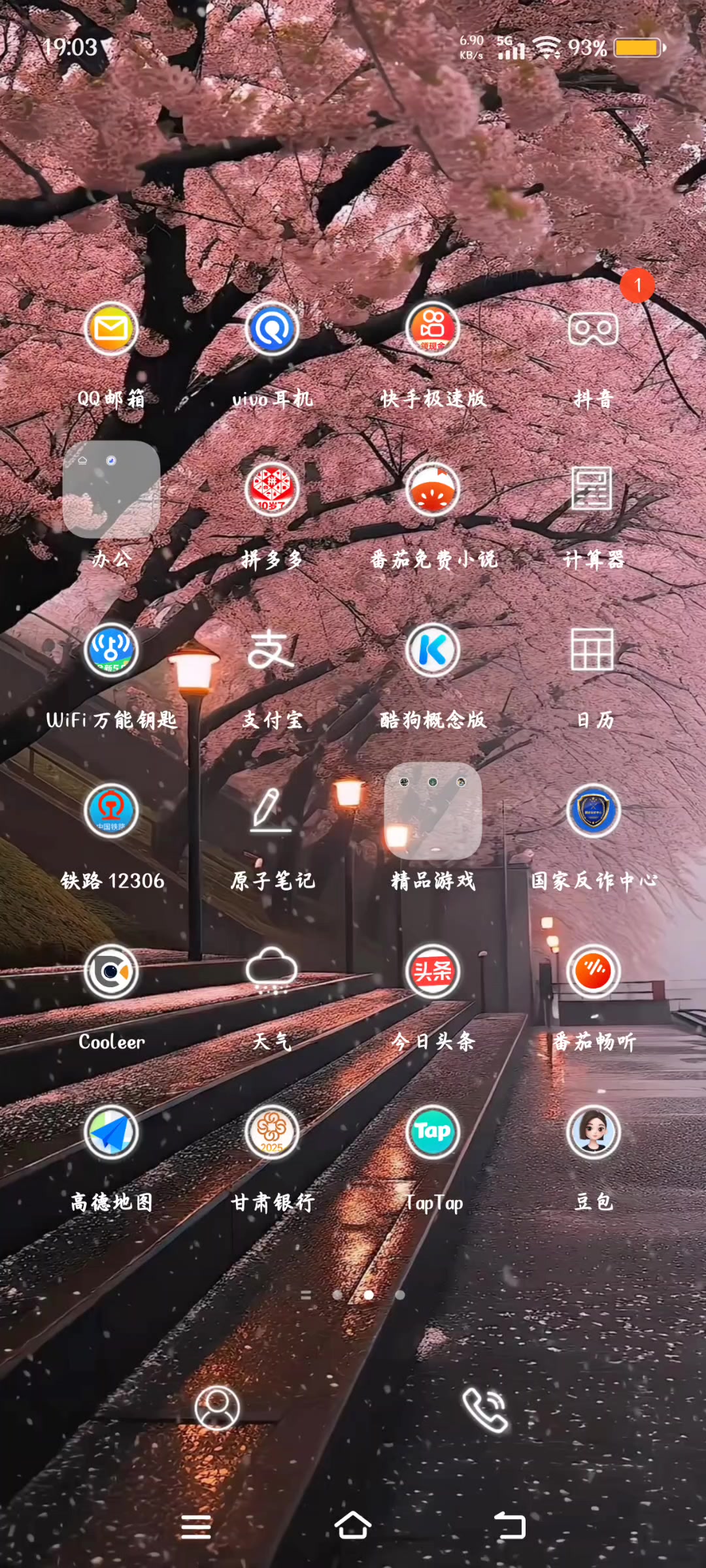The image size is (706, 1568).
Task: Open the QQ邮箱 app
Action: [x=111, y=329]
